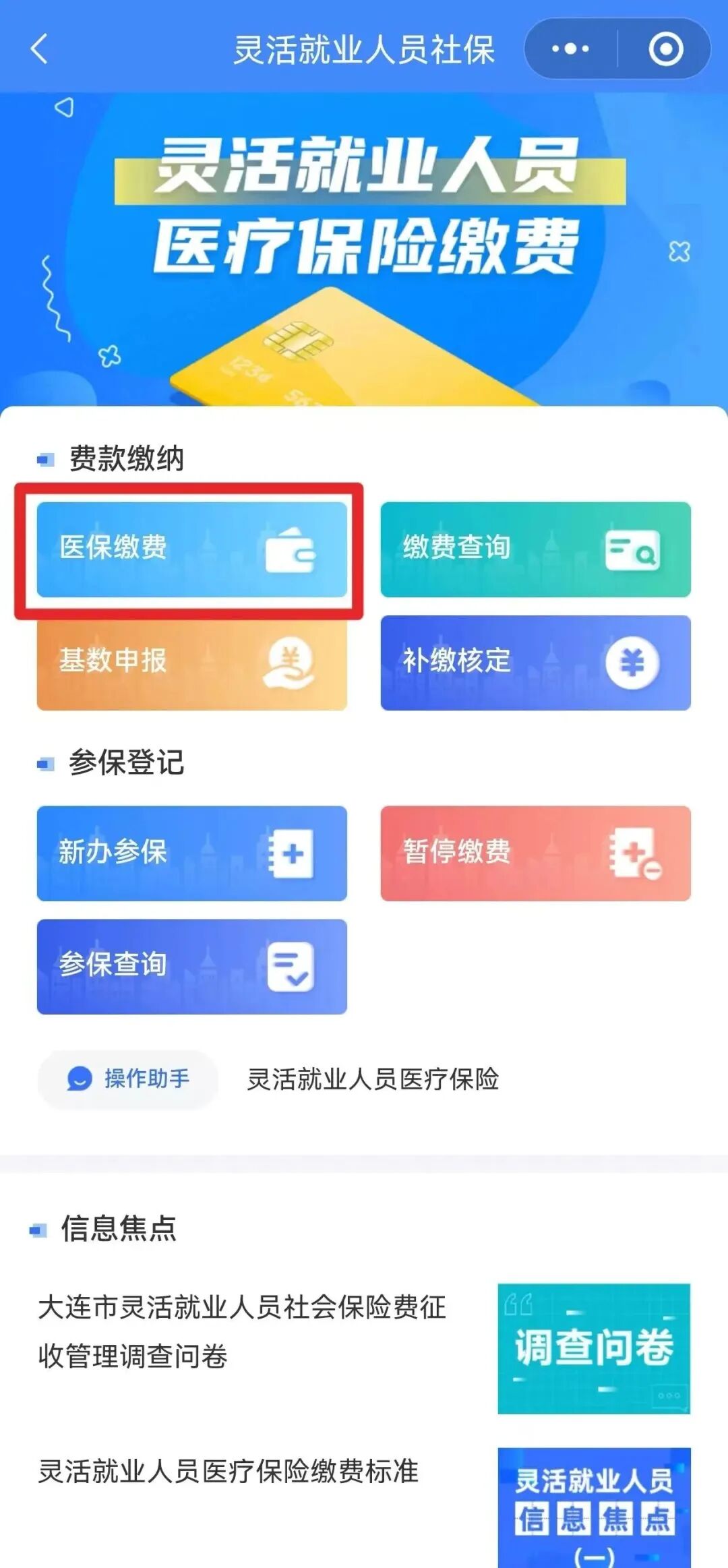Launch the 操作助手 assistant
Screen dimensions: 728x1568
click(128, 1079)
